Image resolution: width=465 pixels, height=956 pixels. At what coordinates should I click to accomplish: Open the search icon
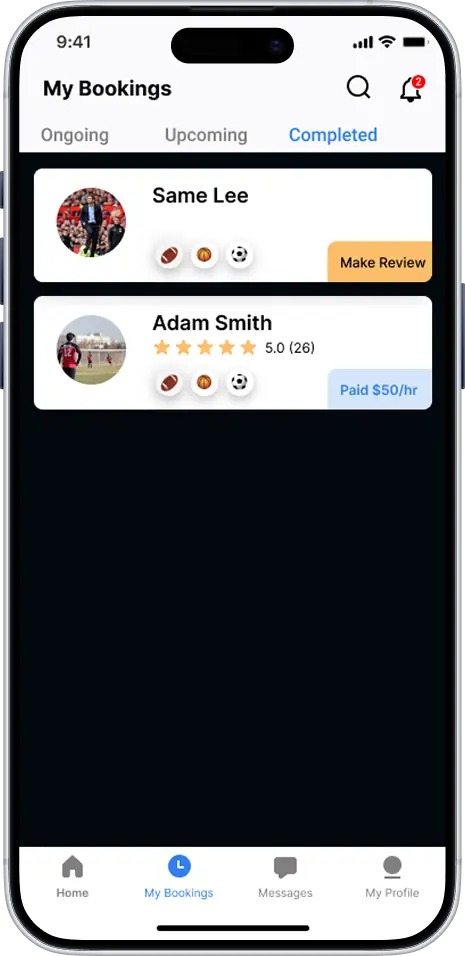tap(358, 88)
